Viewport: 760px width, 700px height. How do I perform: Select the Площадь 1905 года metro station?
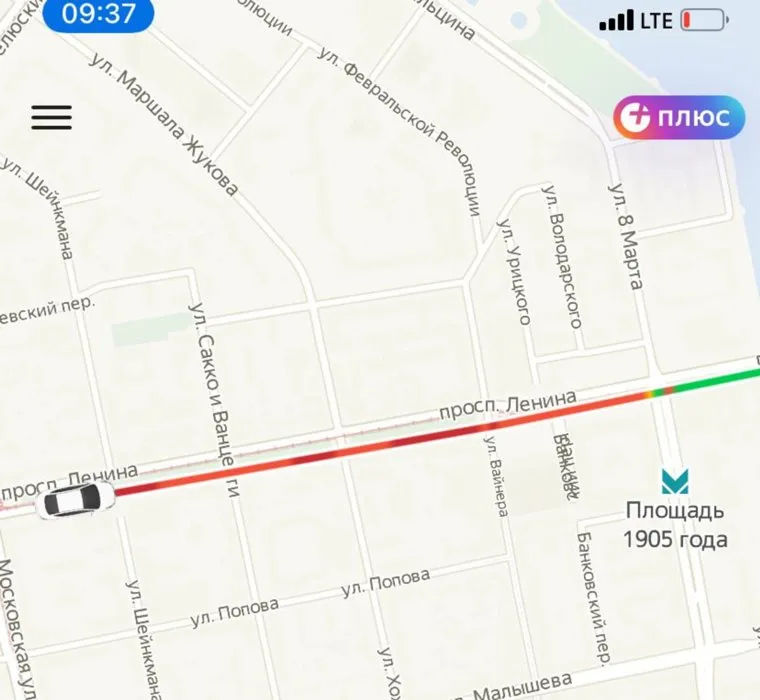click(x=675, y=483)
